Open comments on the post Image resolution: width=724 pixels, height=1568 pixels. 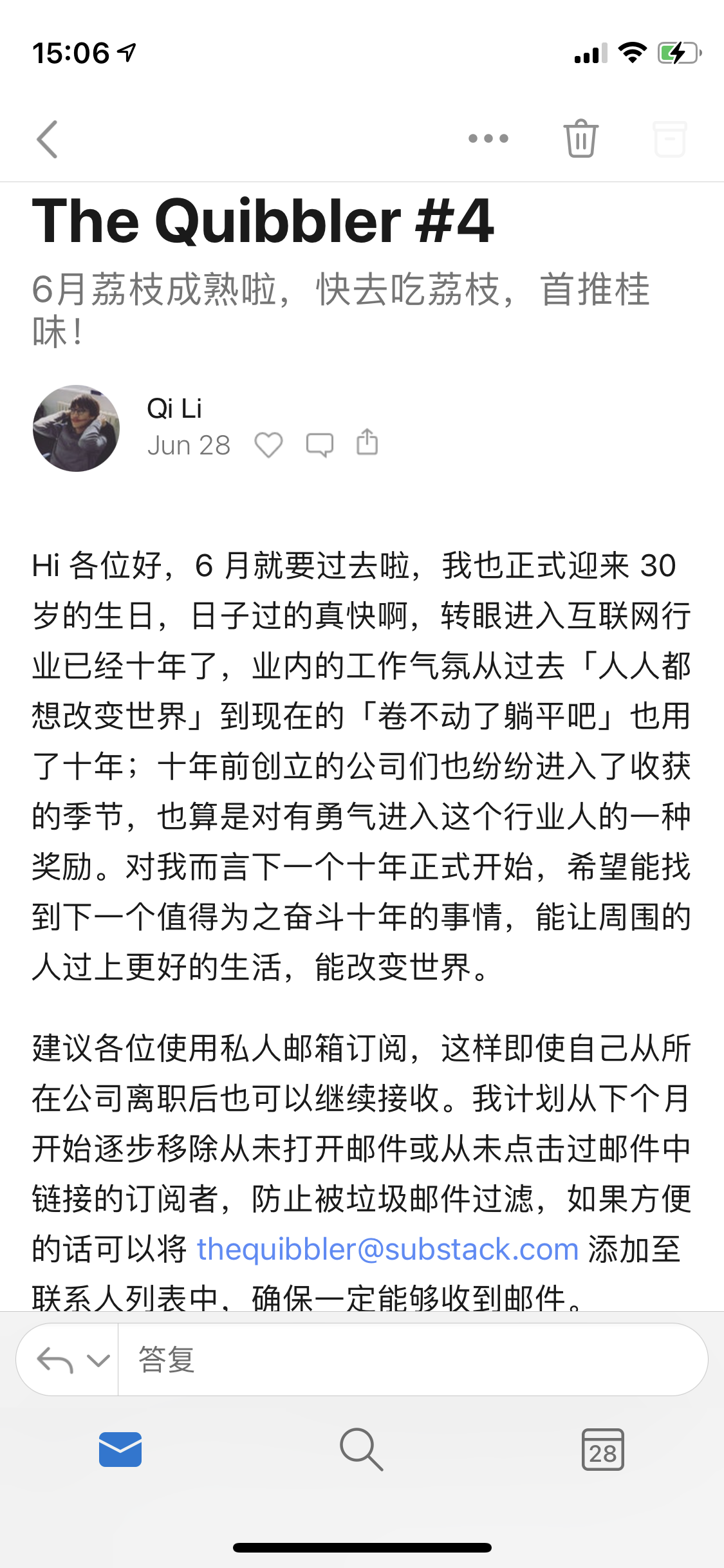pos(319,444)
